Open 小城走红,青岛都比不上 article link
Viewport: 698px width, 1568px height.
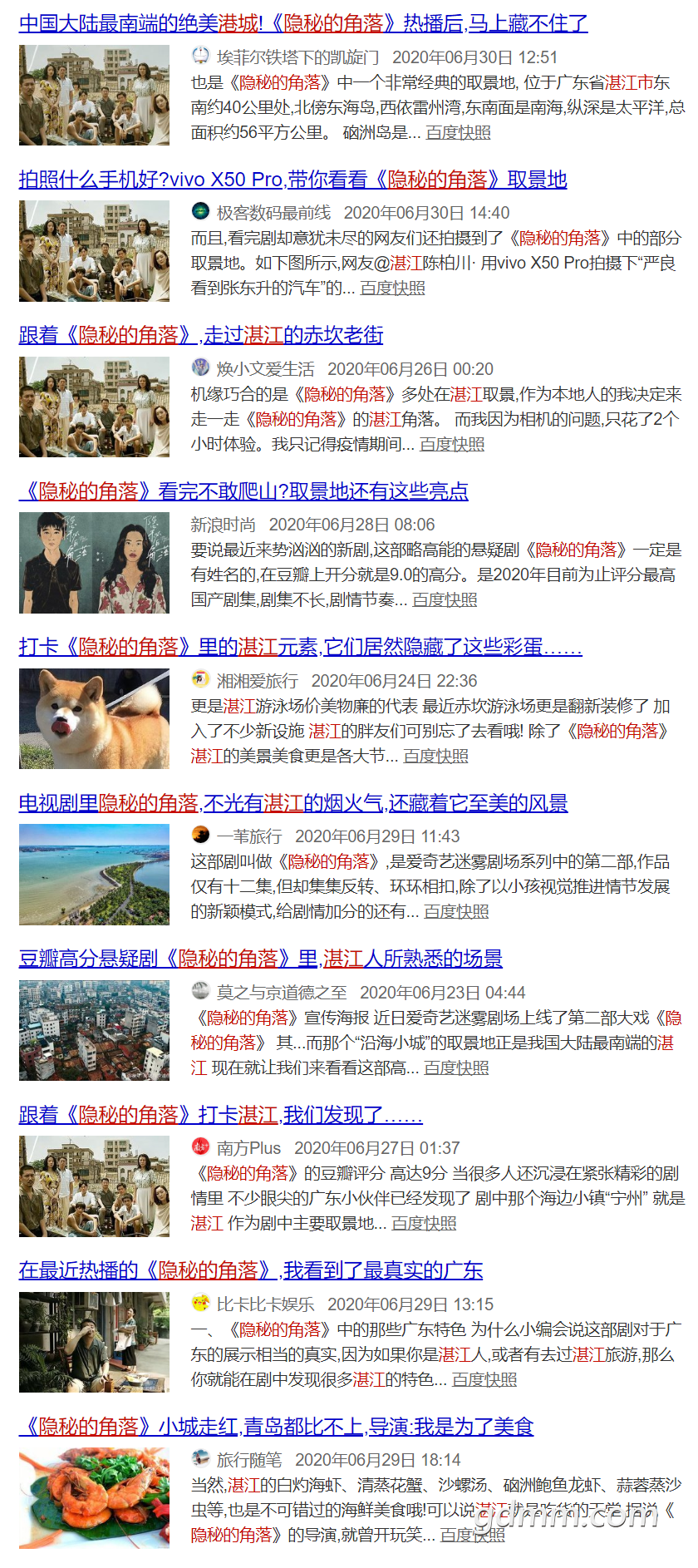pyautogui.click(x=276, y=1427)
